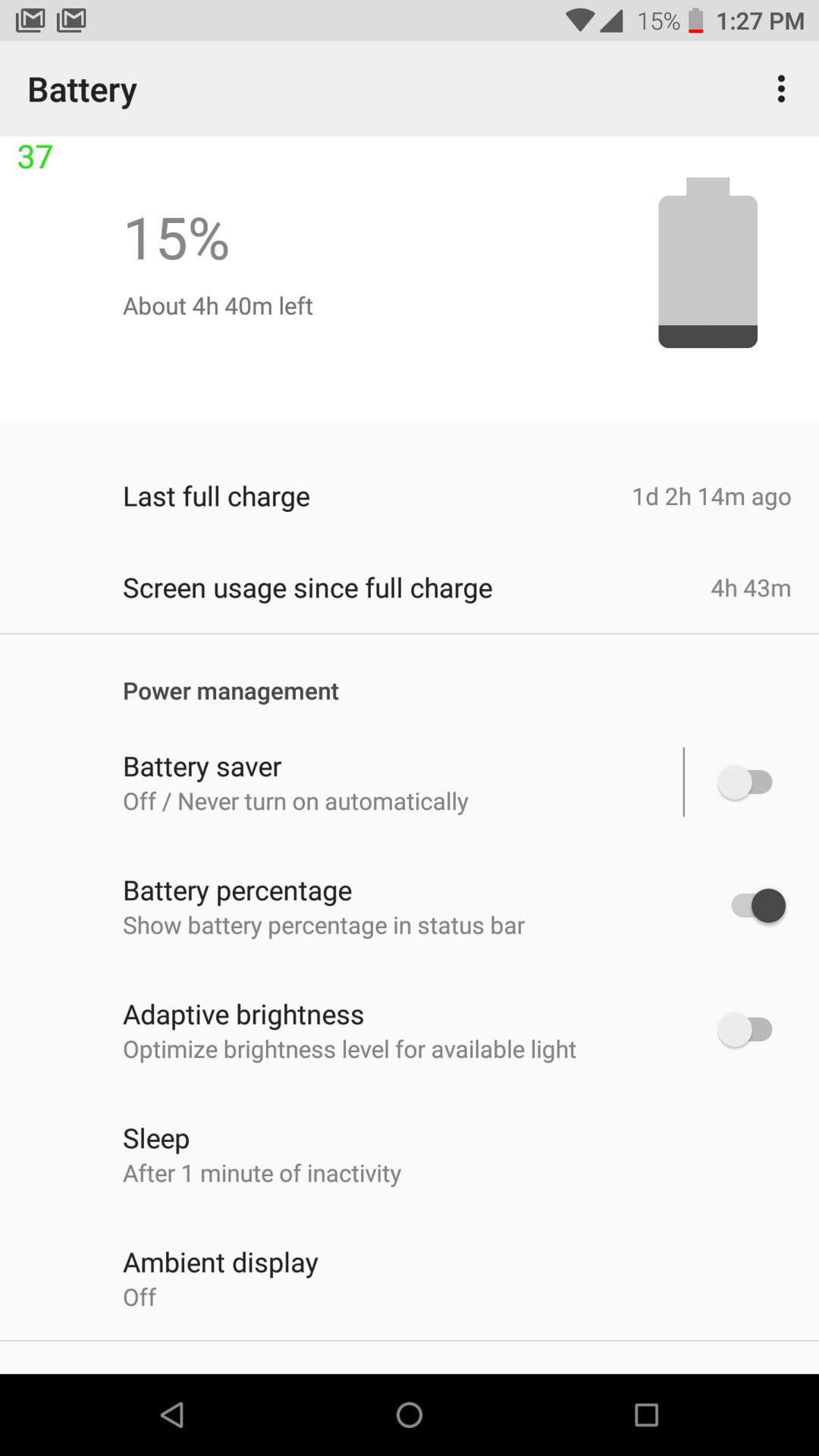Disable battery percentage in status bar
The image size is (819, 1456).
pyautogui.click(x=758, y=906)
